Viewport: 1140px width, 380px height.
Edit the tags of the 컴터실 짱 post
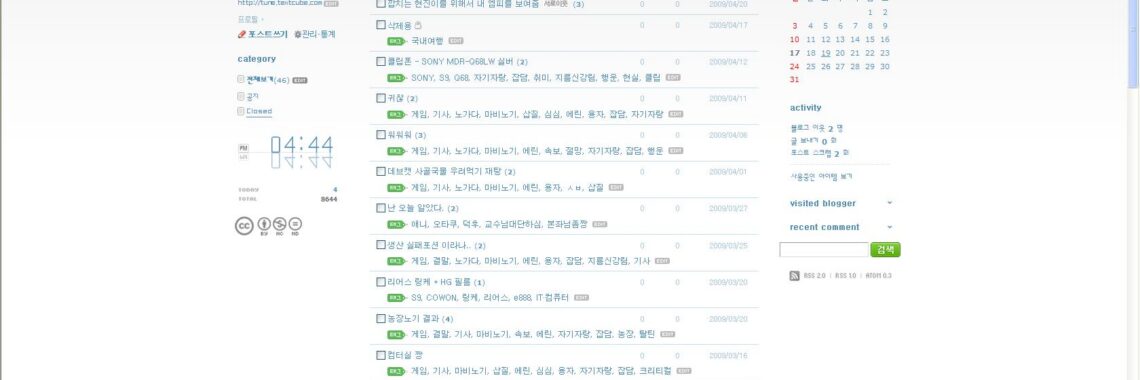click(x=683, y=371)
